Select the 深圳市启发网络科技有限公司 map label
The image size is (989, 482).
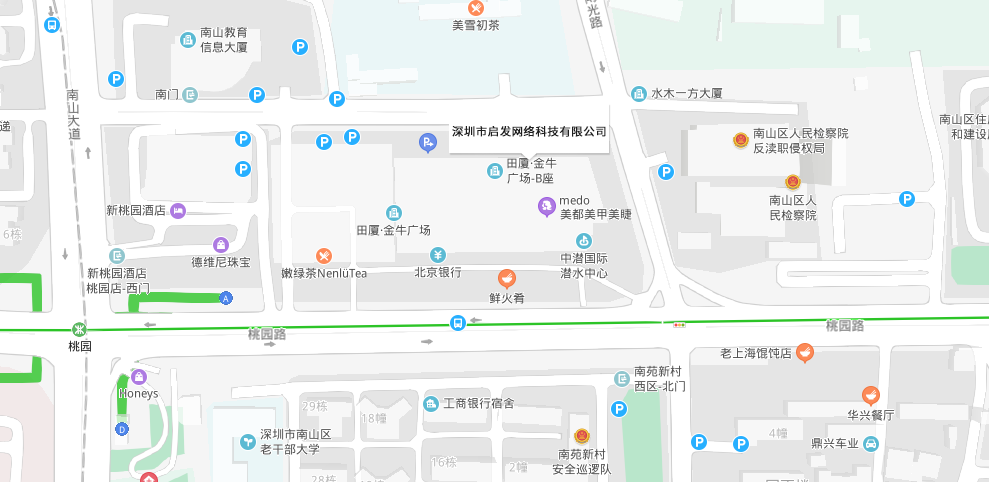[529, 131]
